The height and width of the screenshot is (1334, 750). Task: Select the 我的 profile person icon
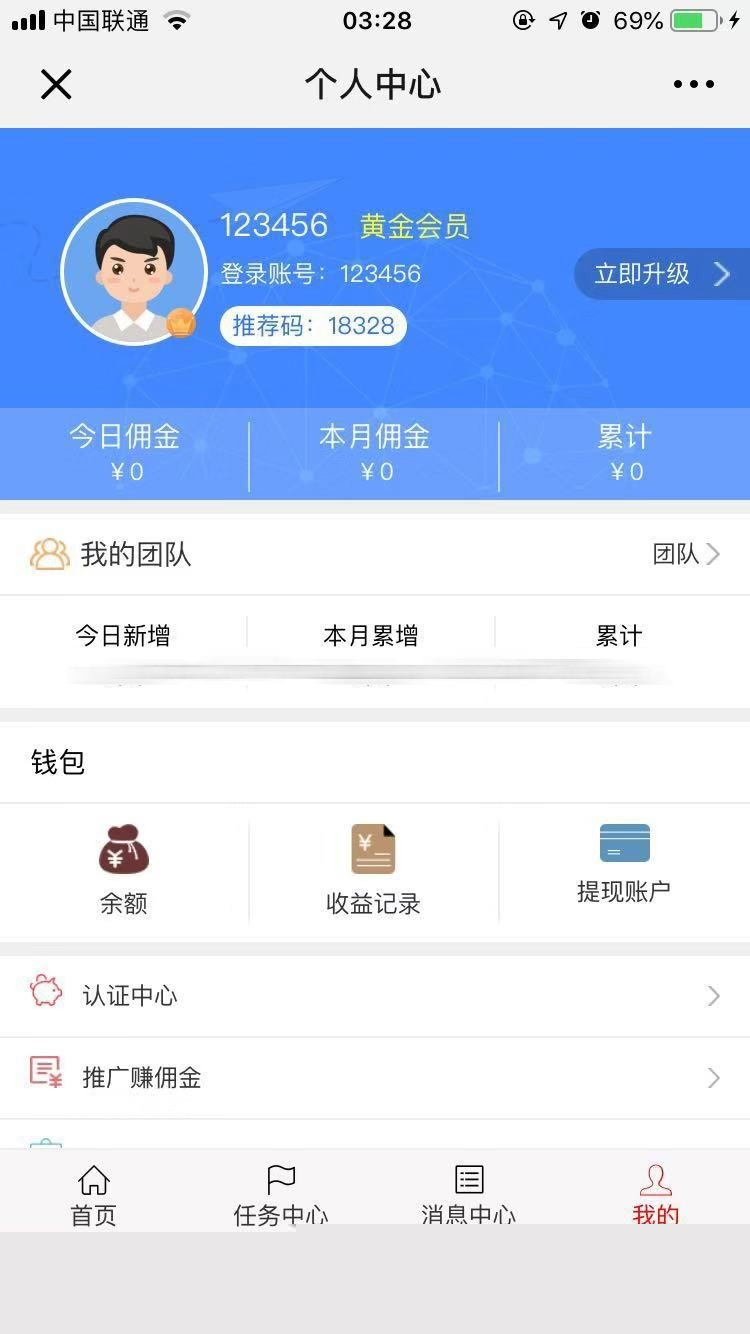click(x=655, y=1180)
